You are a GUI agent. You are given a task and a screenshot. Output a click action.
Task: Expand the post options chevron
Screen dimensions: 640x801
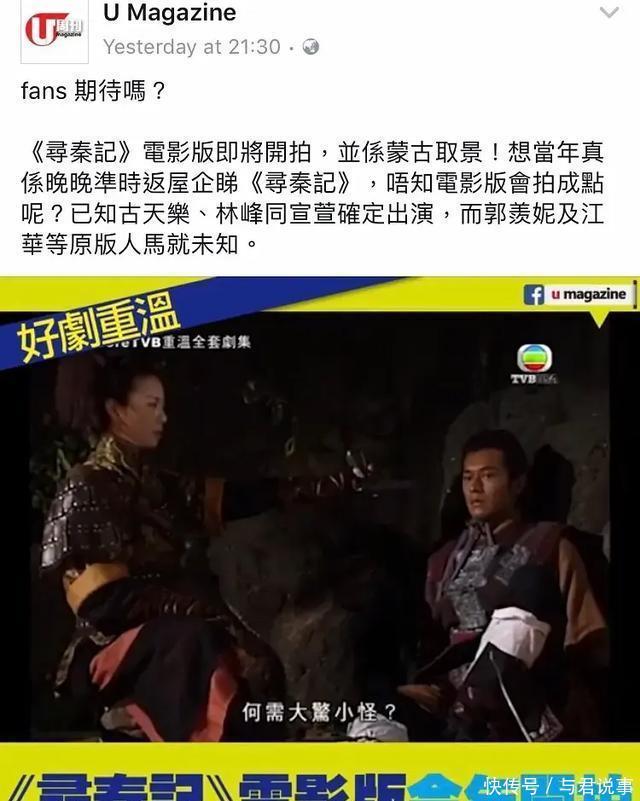coord(609,12)
